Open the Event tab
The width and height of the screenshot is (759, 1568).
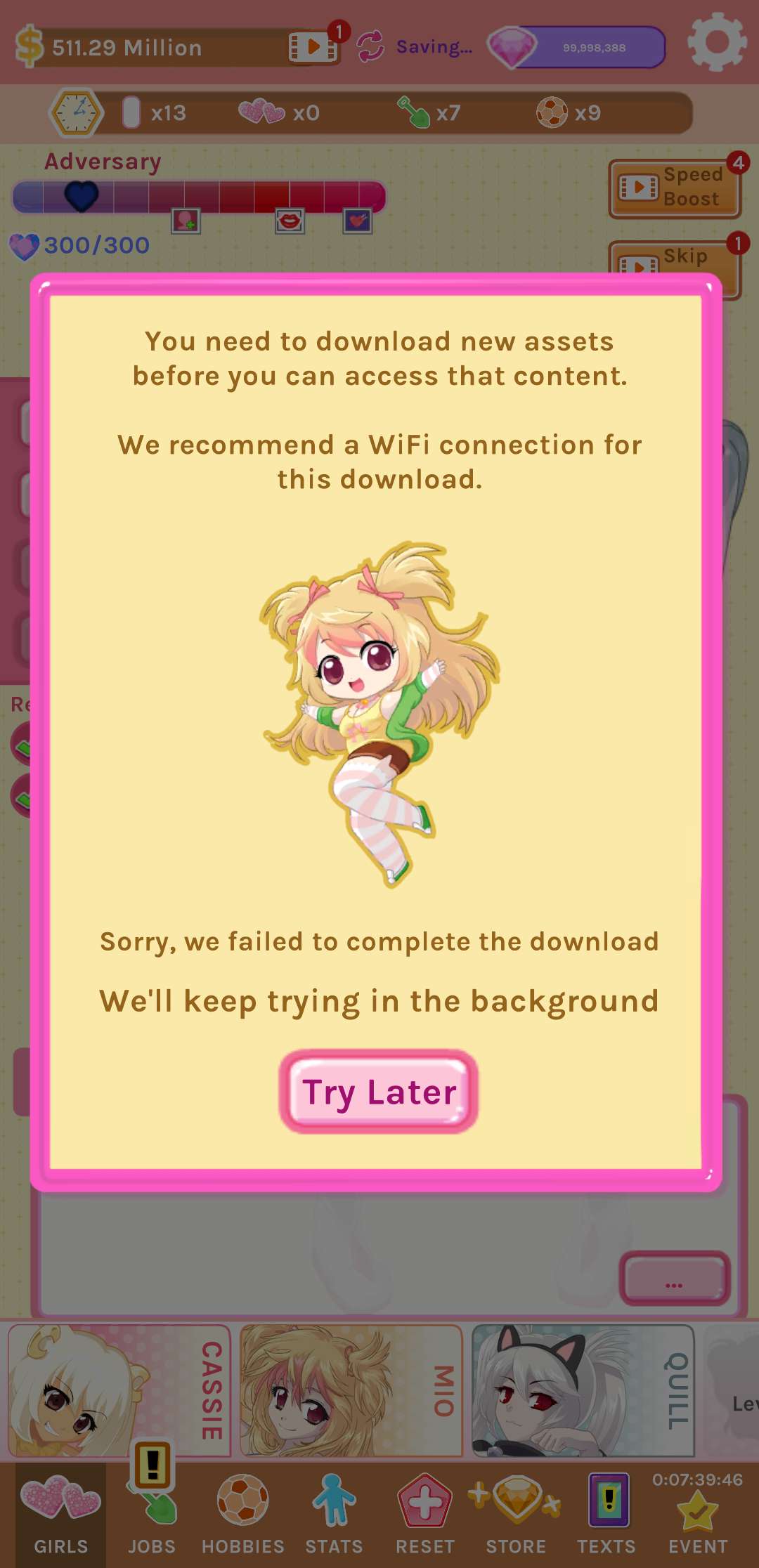(x=697, y=1517)
